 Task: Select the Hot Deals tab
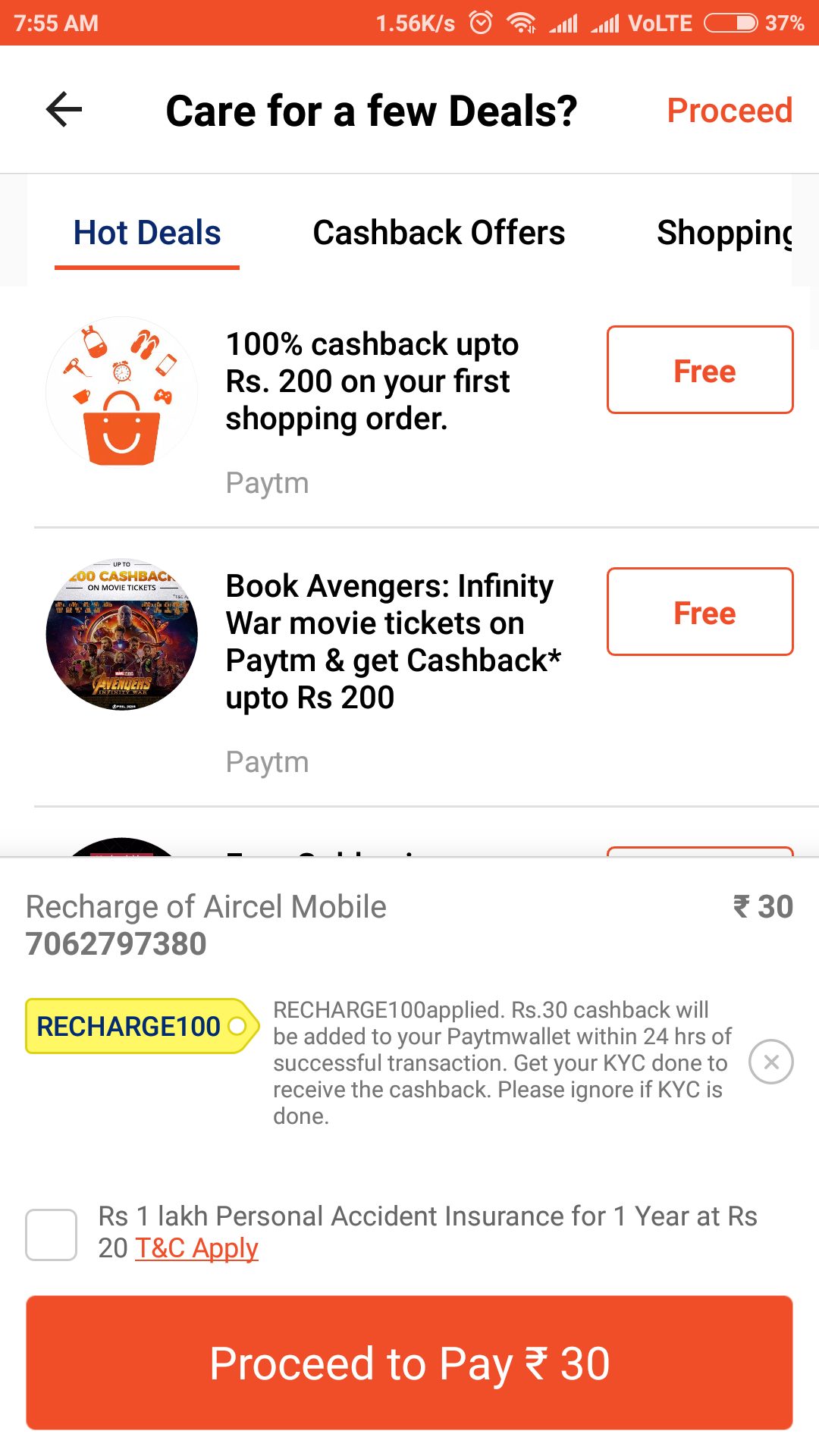pos(147,233)
